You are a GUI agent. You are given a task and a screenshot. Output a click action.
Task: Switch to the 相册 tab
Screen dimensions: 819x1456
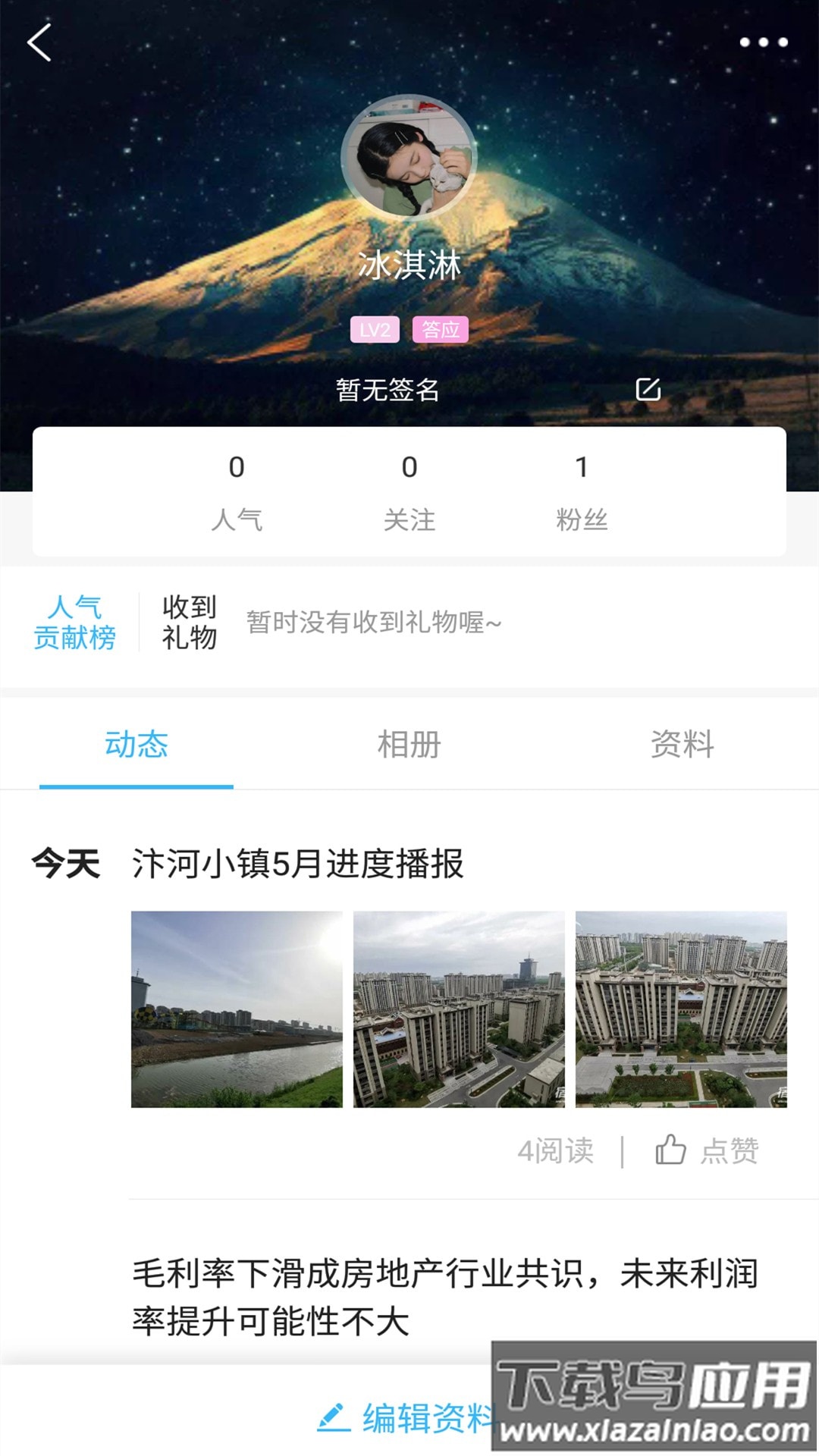[409, 745]
